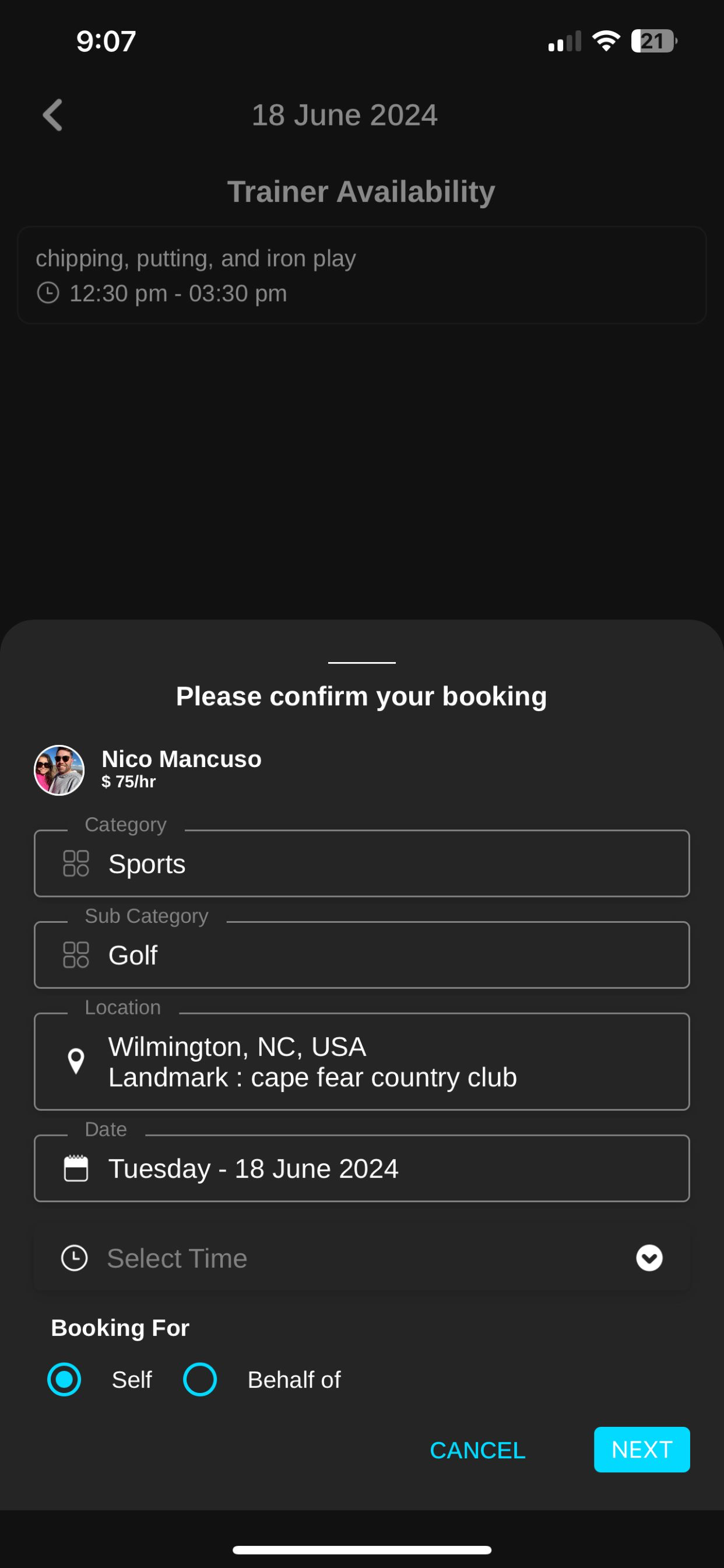Screen dimensions: 724x1568
Task: Go back using the top arrow
Action: tap(53, 114)
